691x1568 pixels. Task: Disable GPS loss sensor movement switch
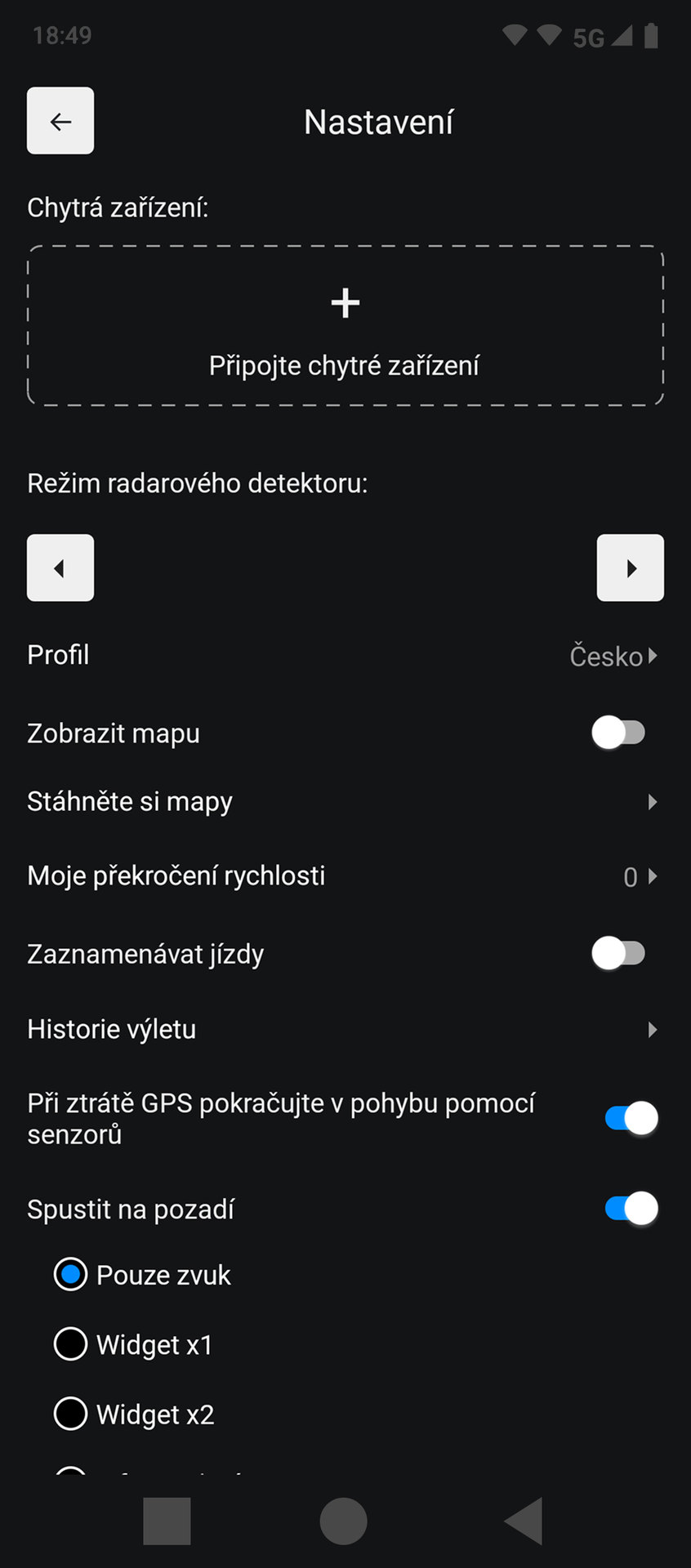pos(631,1118)
